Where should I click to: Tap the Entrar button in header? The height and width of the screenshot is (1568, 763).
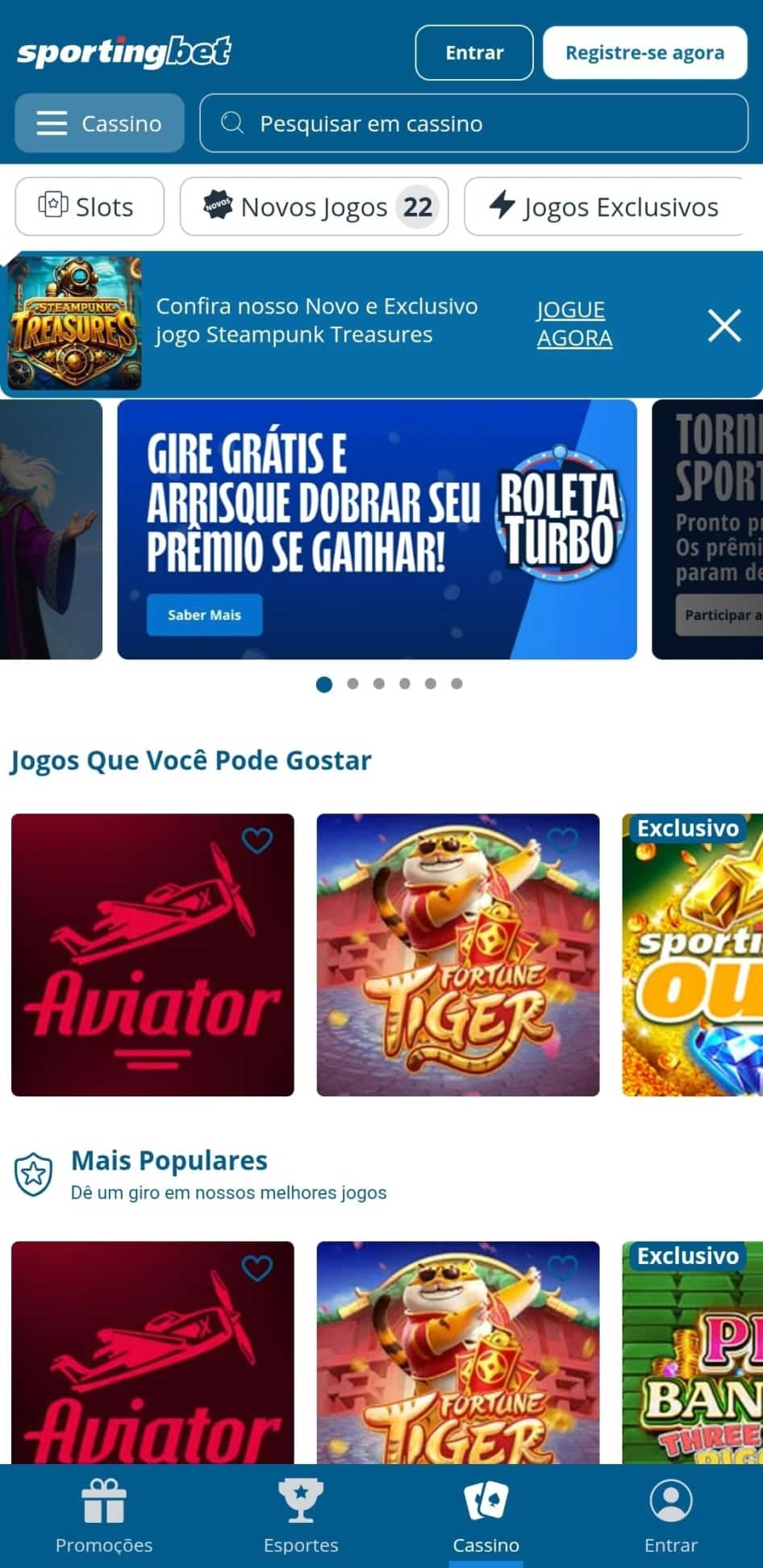474,53
